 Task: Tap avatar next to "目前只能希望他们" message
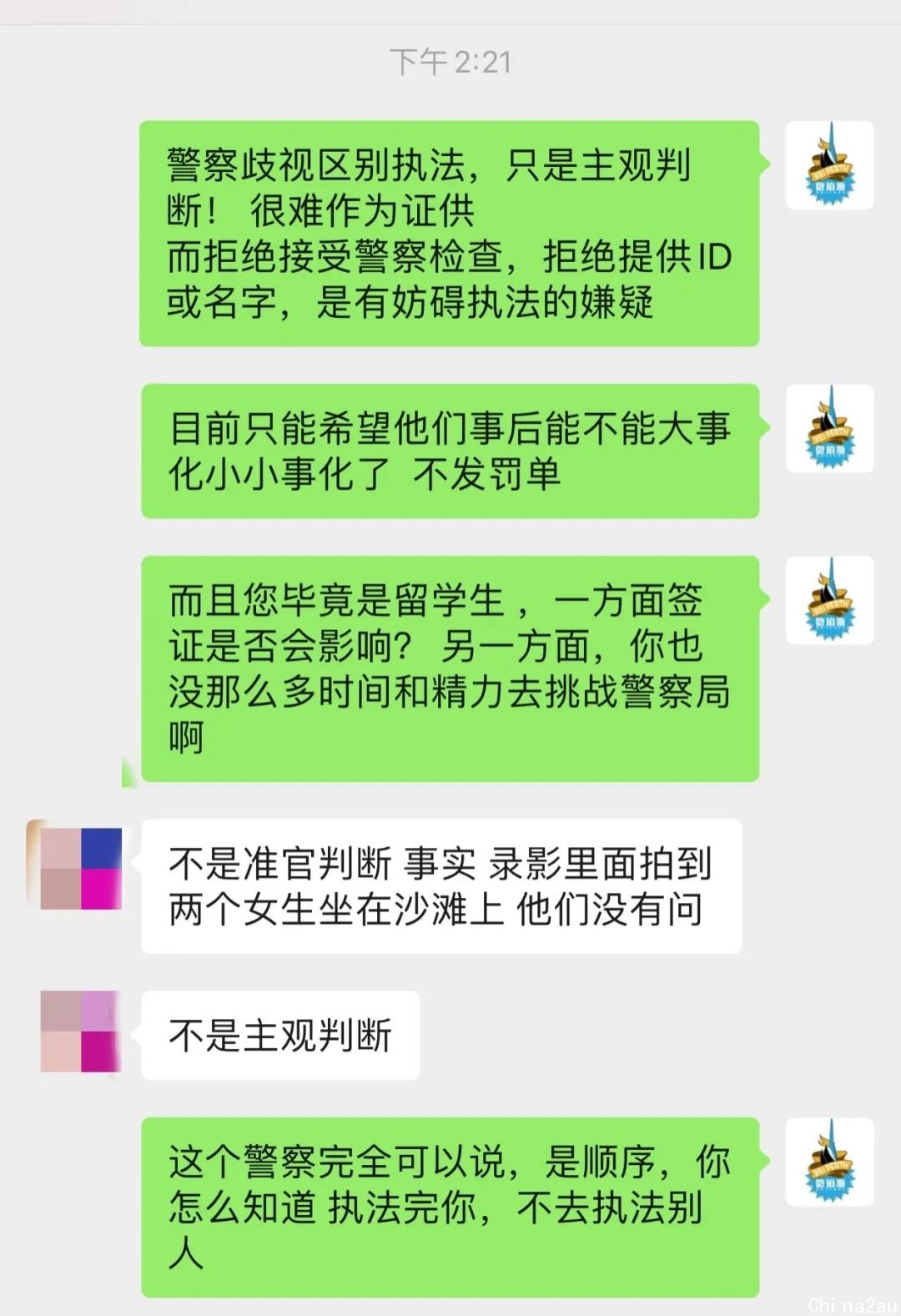[x=829, y=428]
